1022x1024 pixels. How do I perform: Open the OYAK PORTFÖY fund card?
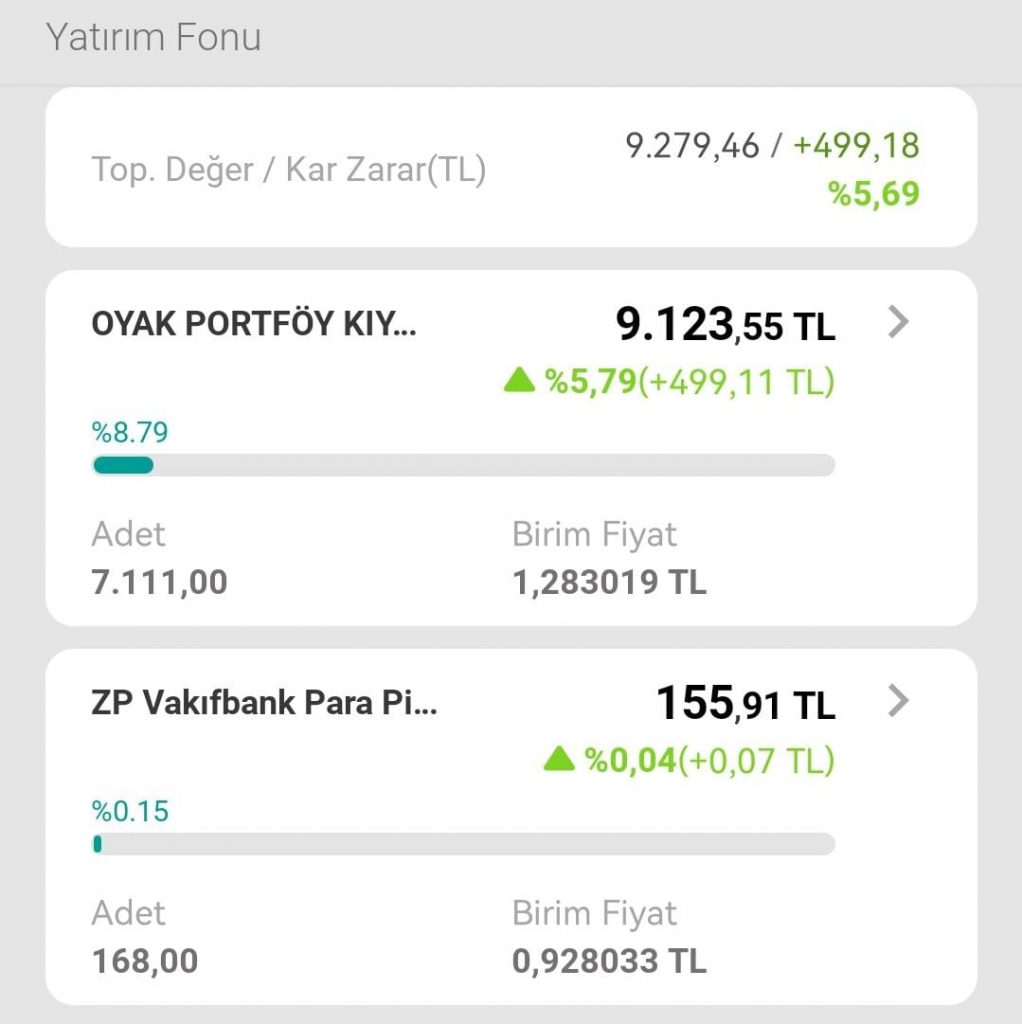[x=254, y=325]
